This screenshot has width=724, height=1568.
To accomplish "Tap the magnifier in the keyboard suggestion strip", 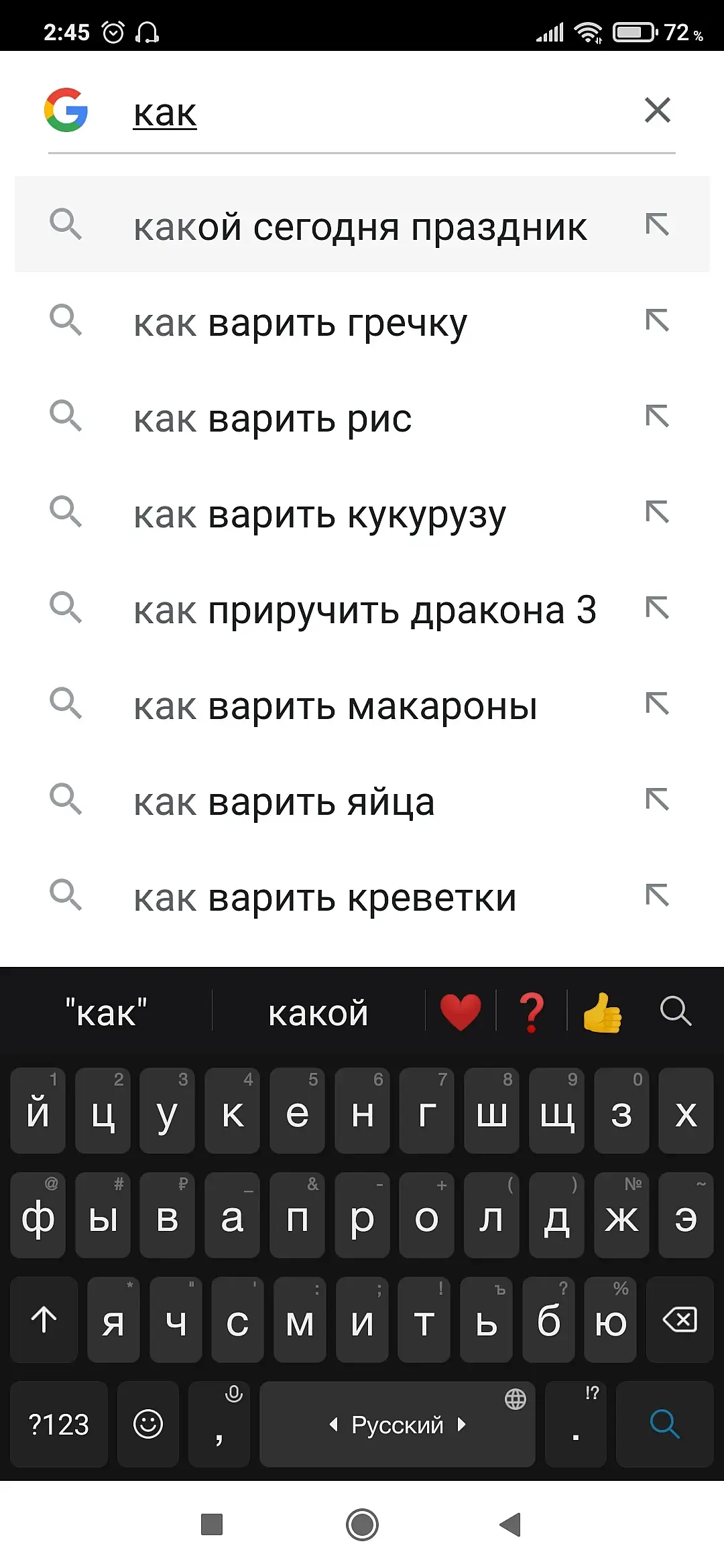I will [x=675, y=1011].
